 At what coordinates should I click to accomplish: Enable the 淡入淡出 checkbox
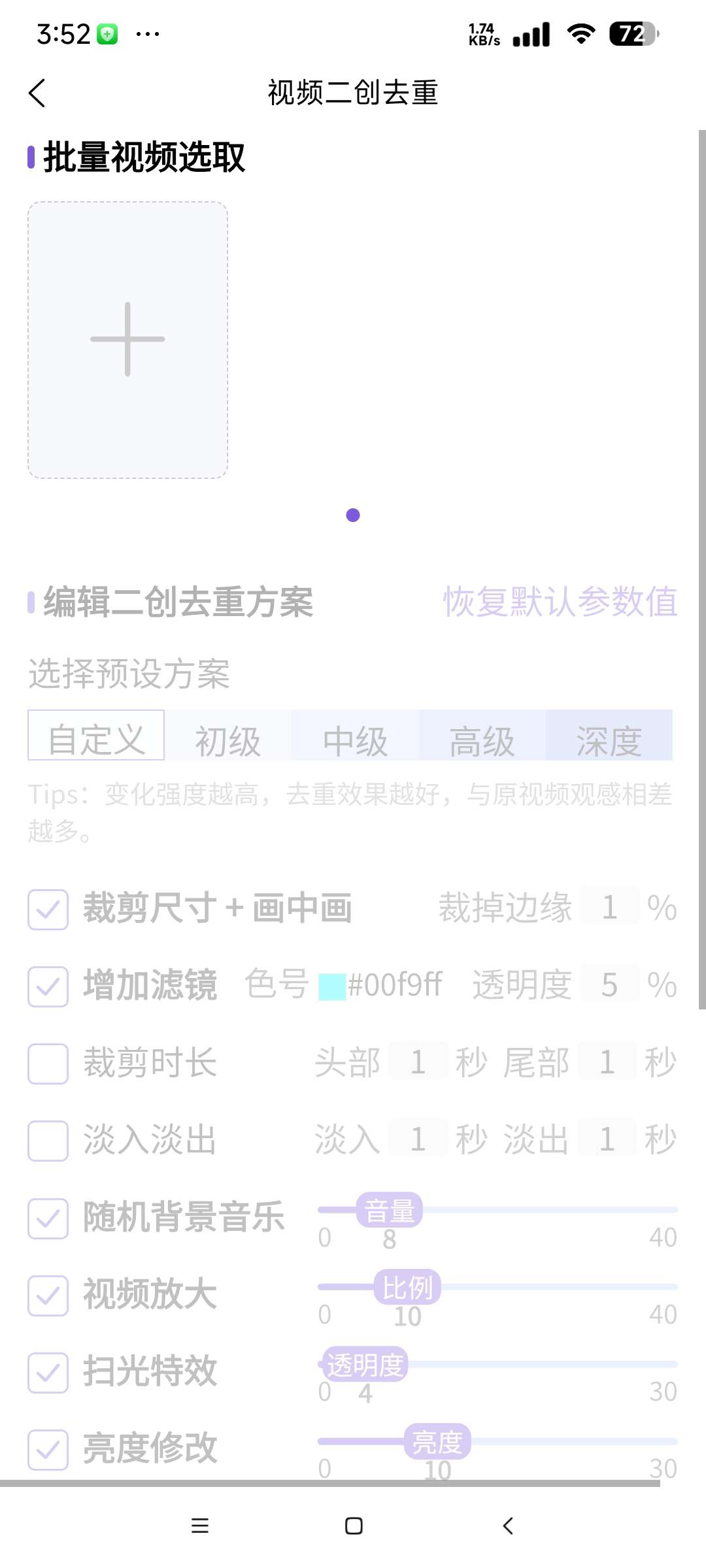(48, 1140)
